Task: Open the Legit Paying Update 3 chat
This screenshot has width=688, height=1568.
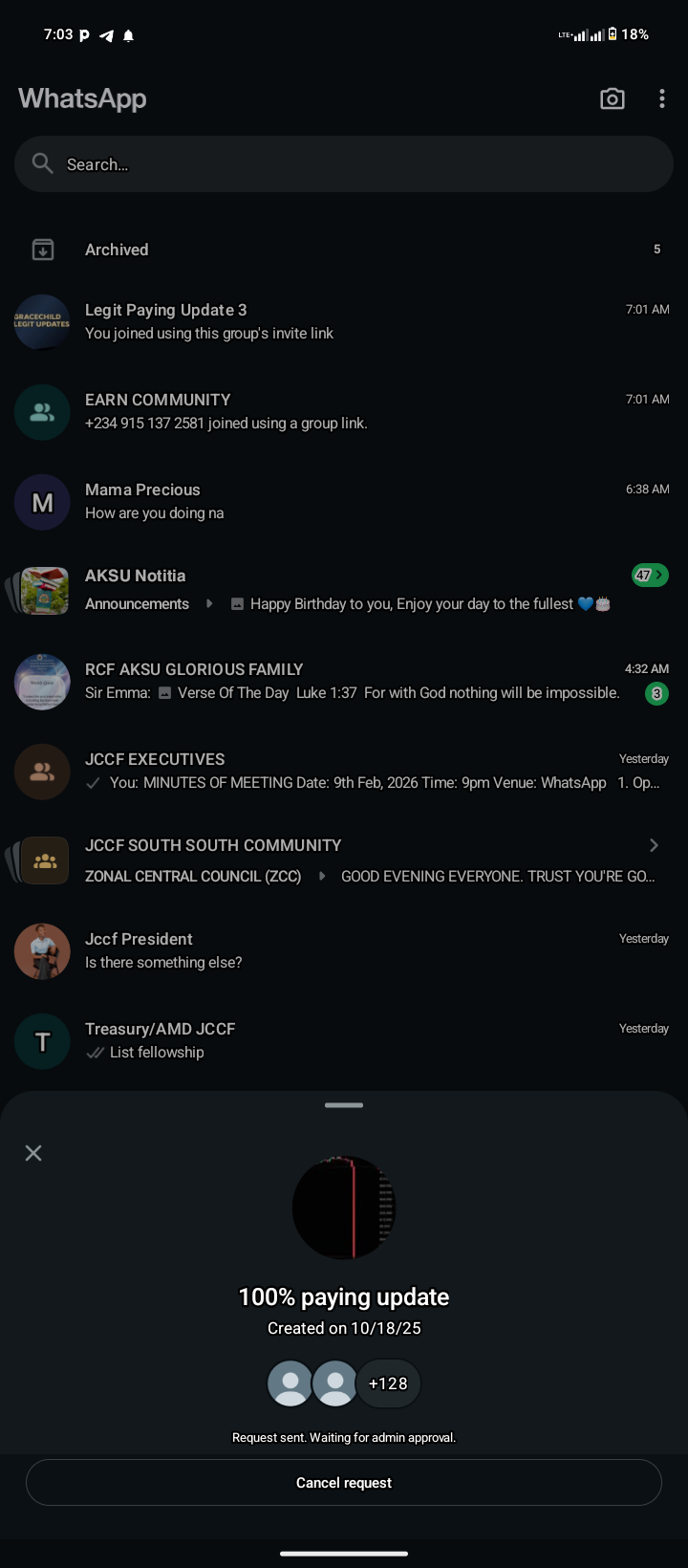Action: pos(344,321)
